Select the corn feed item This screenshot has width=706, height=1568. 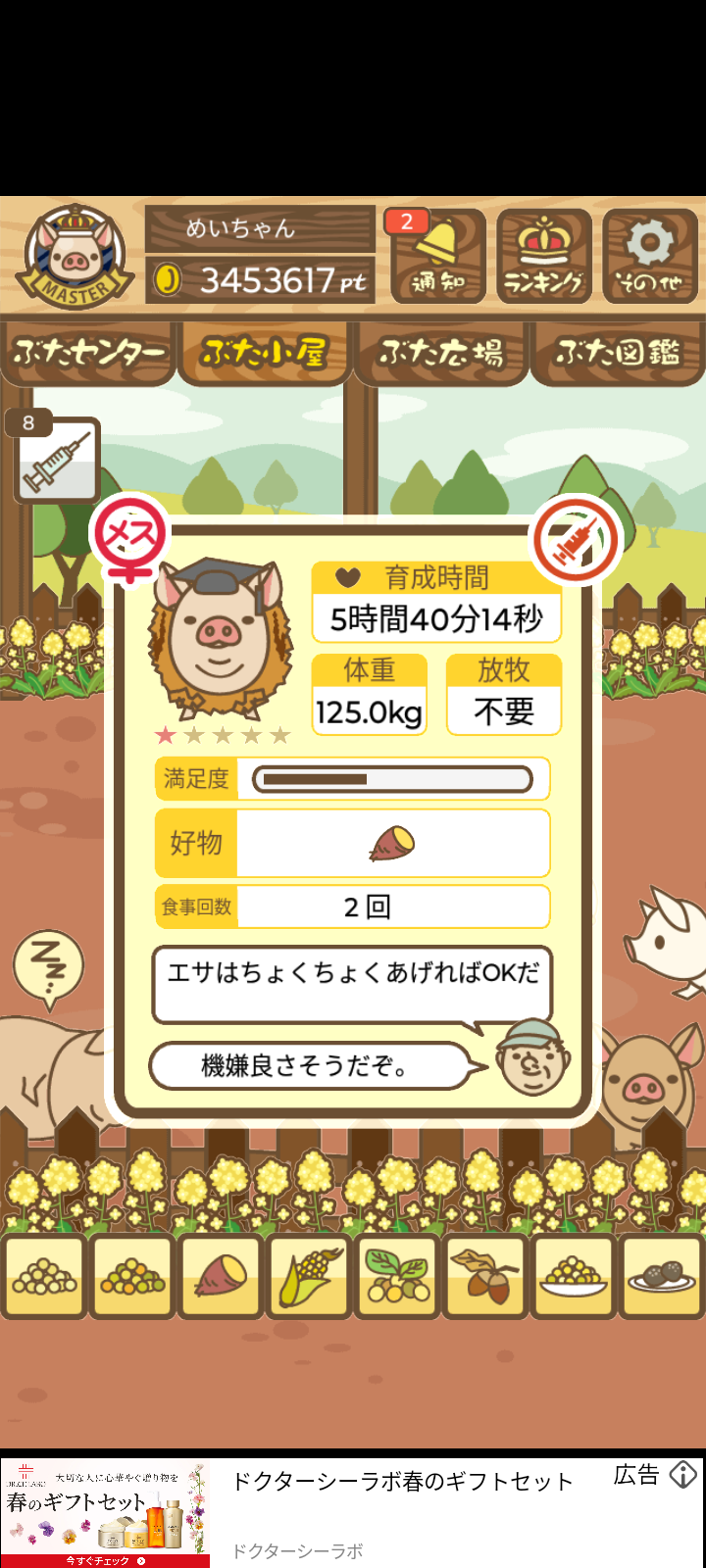click(309, 1276)
